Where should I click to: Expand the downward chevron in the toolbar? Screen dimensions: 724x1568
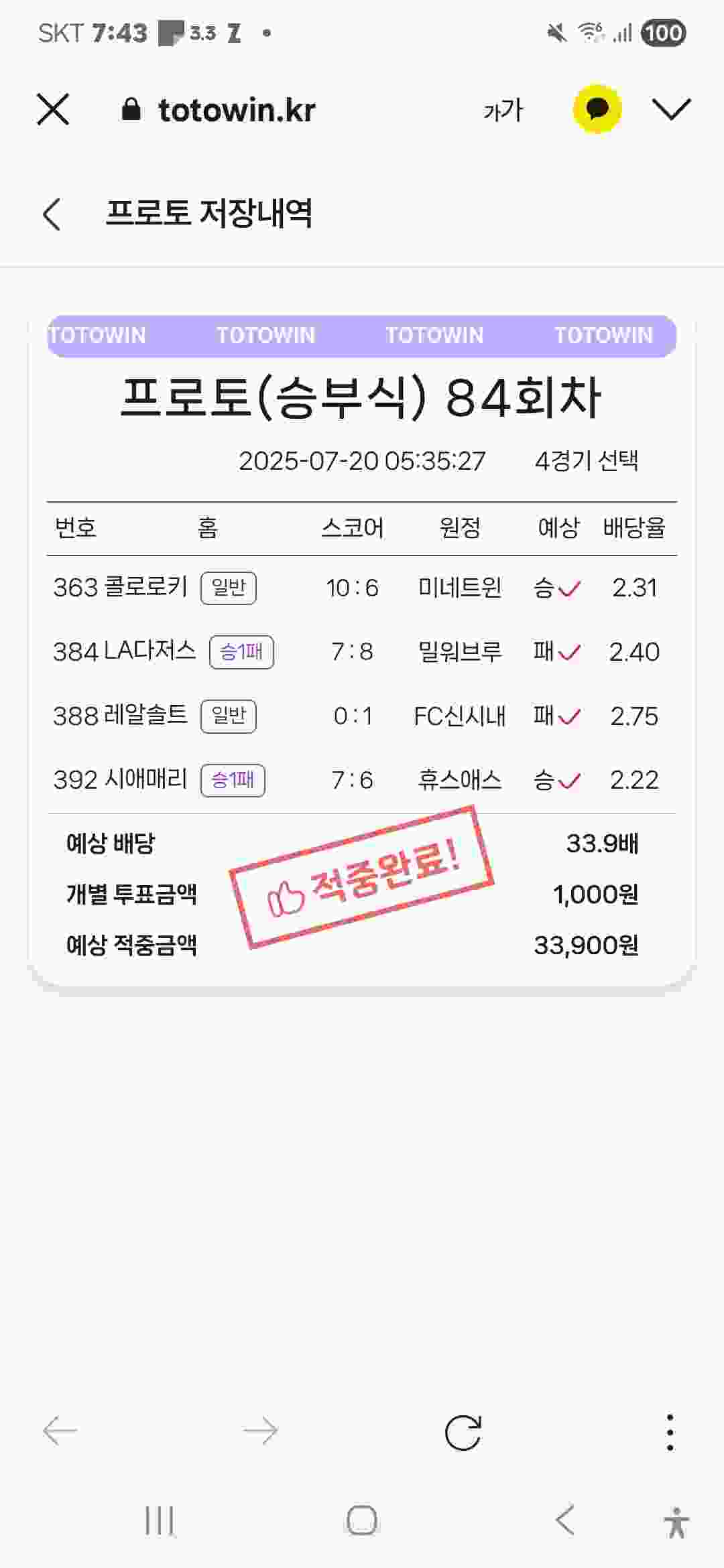pos(671,109)
